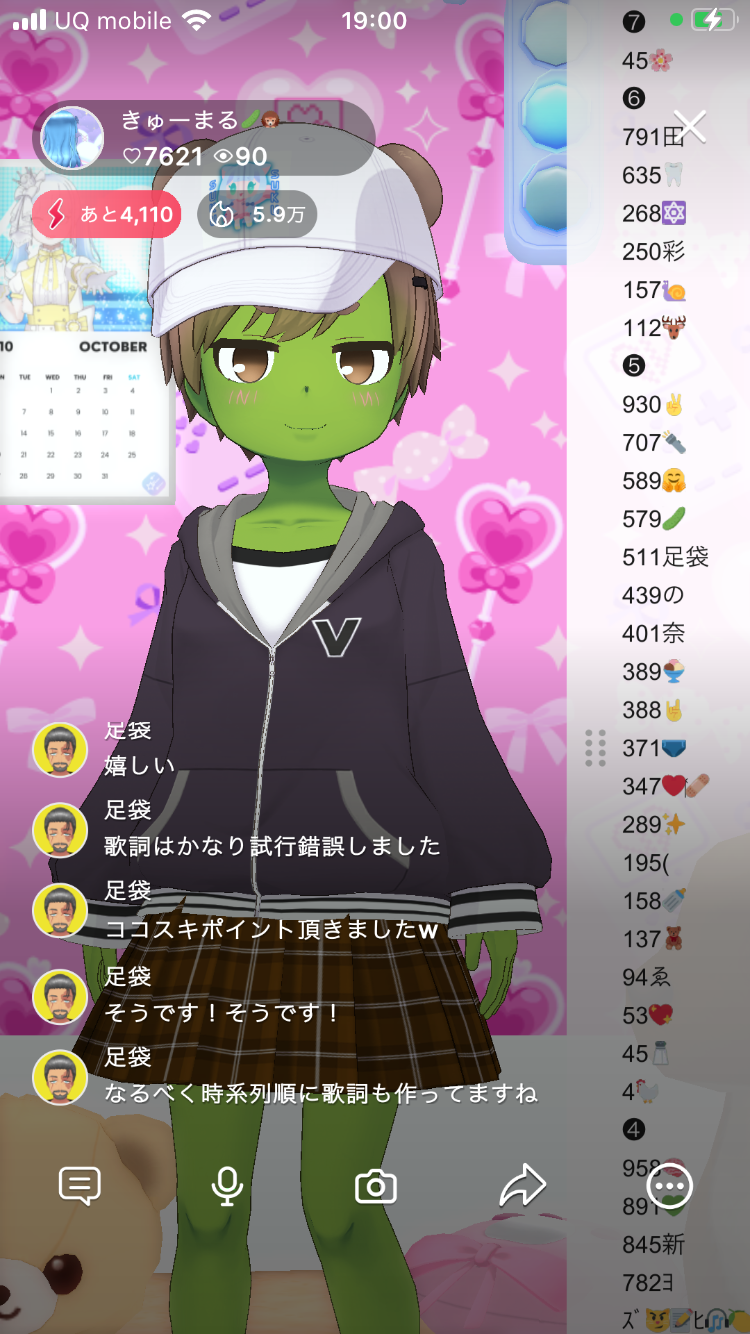Grab the side panel drag handle
The width and height of the screenshot is (750, 1334).
click(x=595, y=747)
